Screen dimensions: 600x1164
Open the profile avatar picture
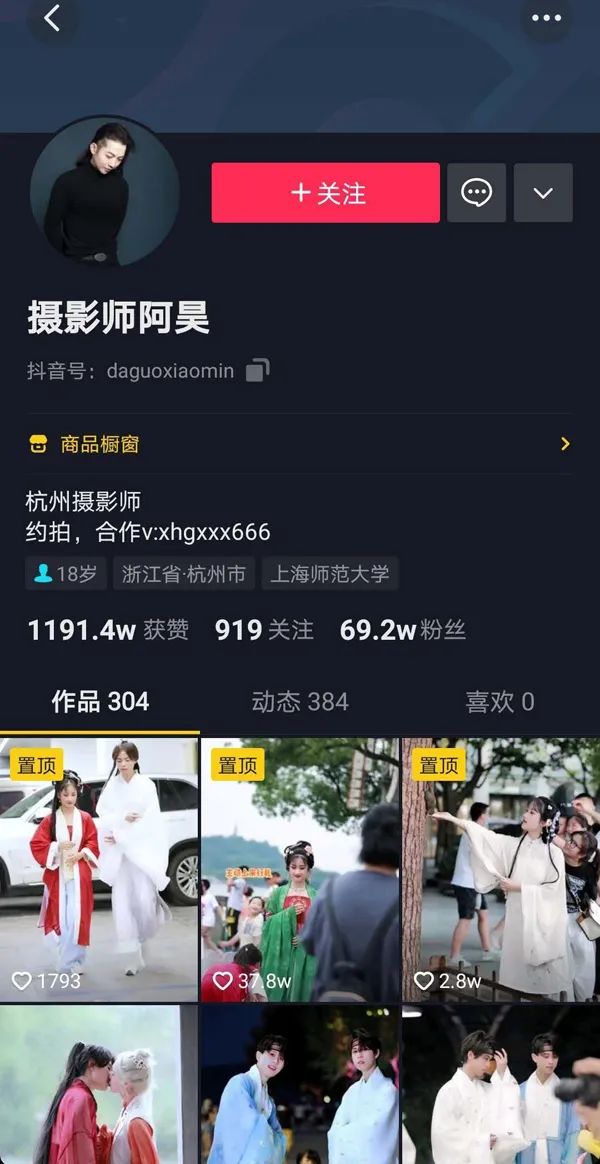click(x=105, y=191)
